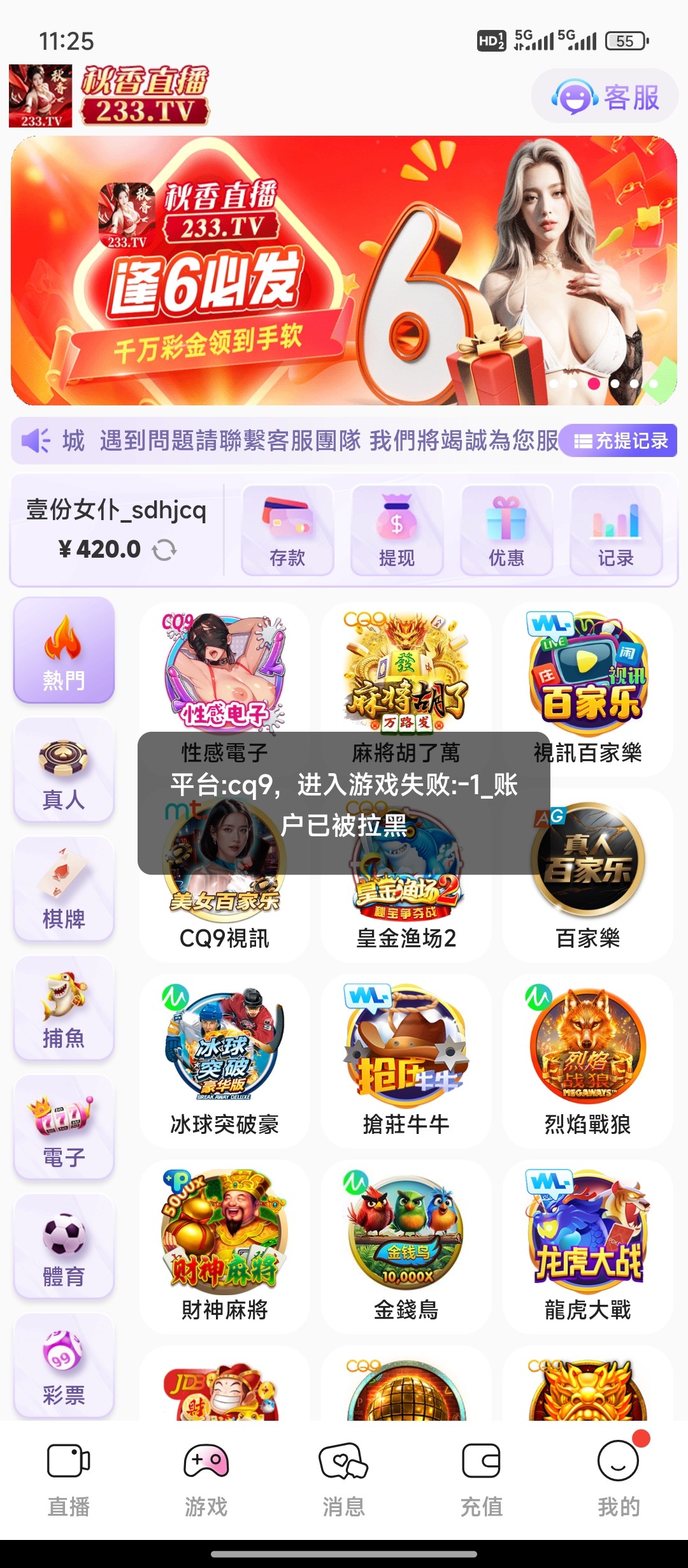Select the 提现 withdrawal icon
Screen dimensions: 688x1568
click(x=397, y=529)
